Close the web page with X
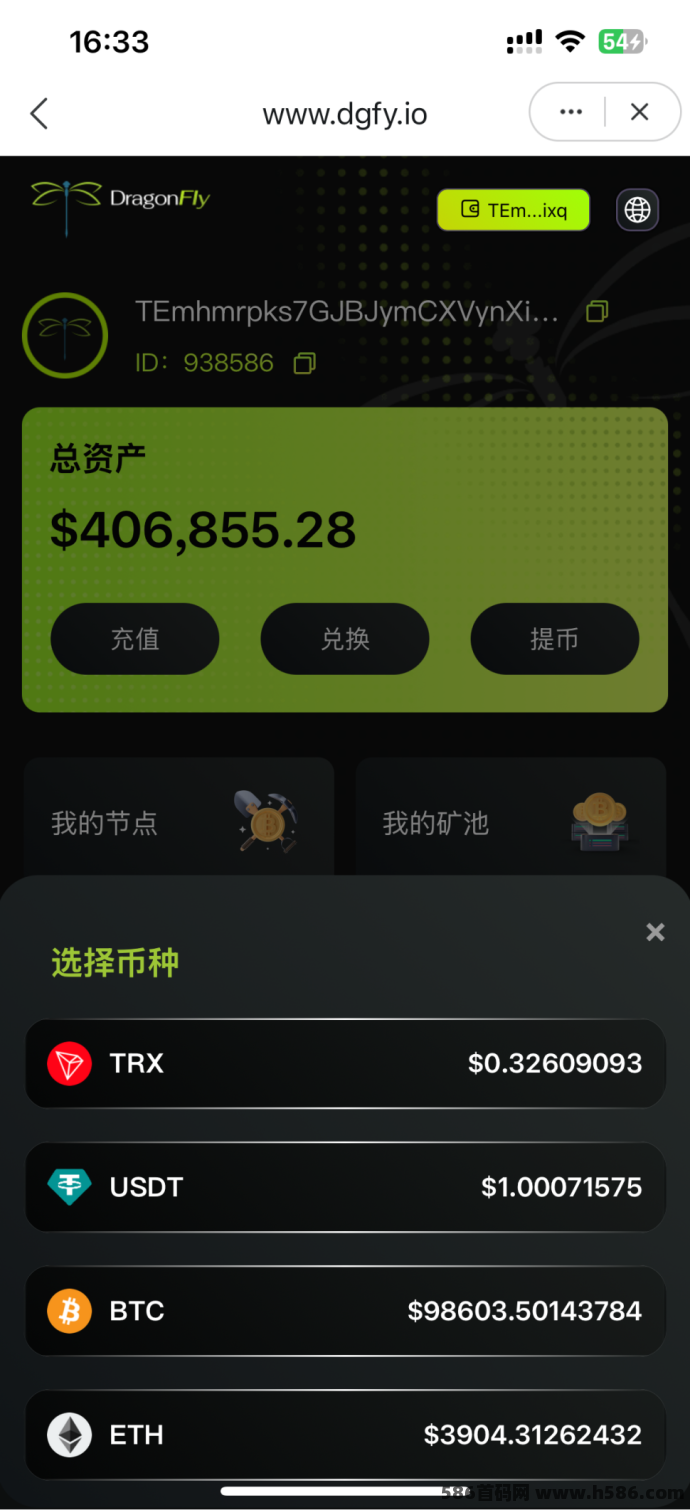Viewport: 690px width, 1510px height. click(x=640, y=112)
